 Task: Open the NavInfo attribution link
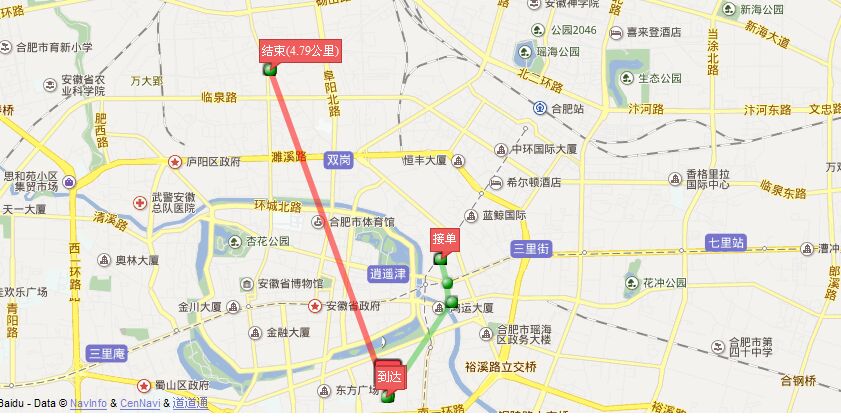pyautogui.click(x=88, y=404)
